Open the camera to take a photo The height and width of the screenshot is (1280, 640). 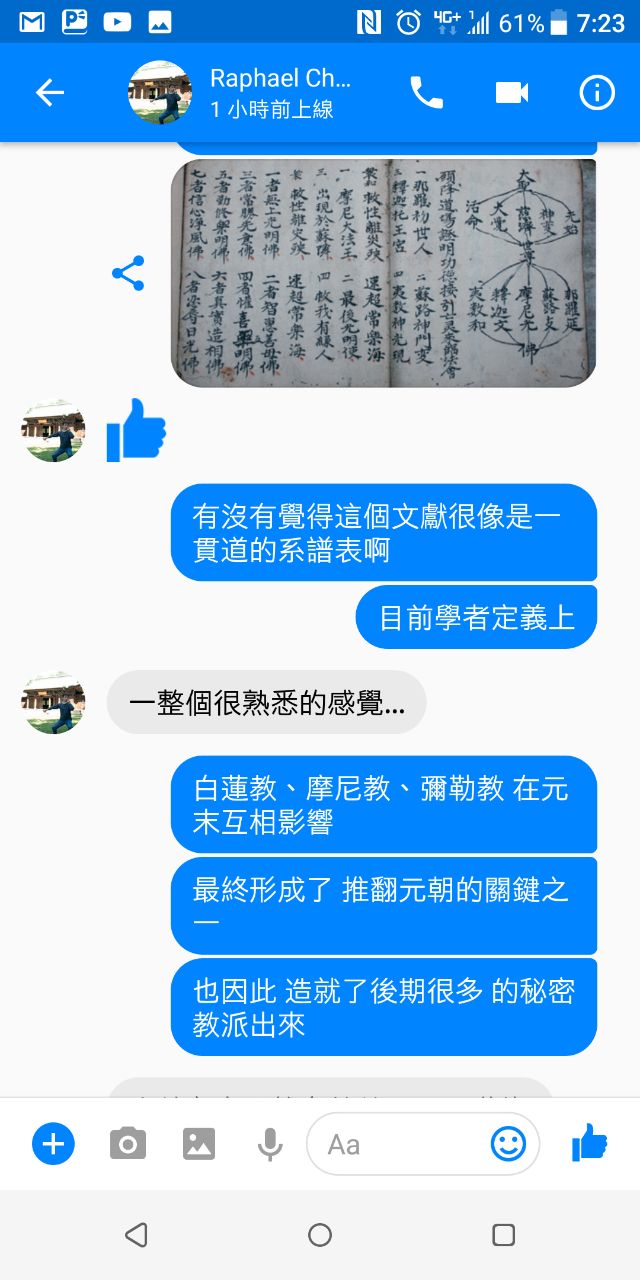point(127,1143)
